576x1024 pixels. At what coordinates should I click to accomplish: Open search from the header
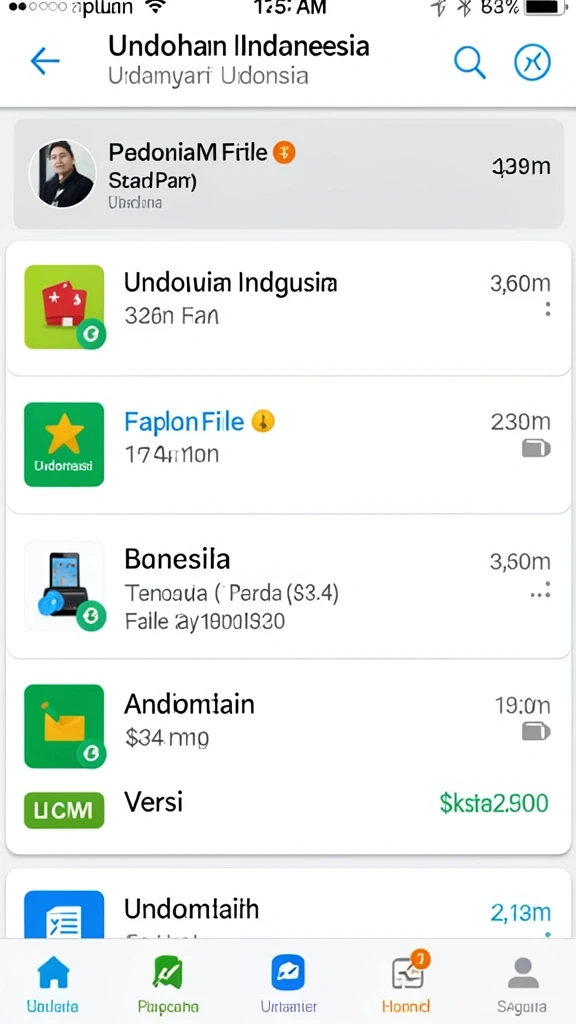pyautogui.click(x=470, y=63)
